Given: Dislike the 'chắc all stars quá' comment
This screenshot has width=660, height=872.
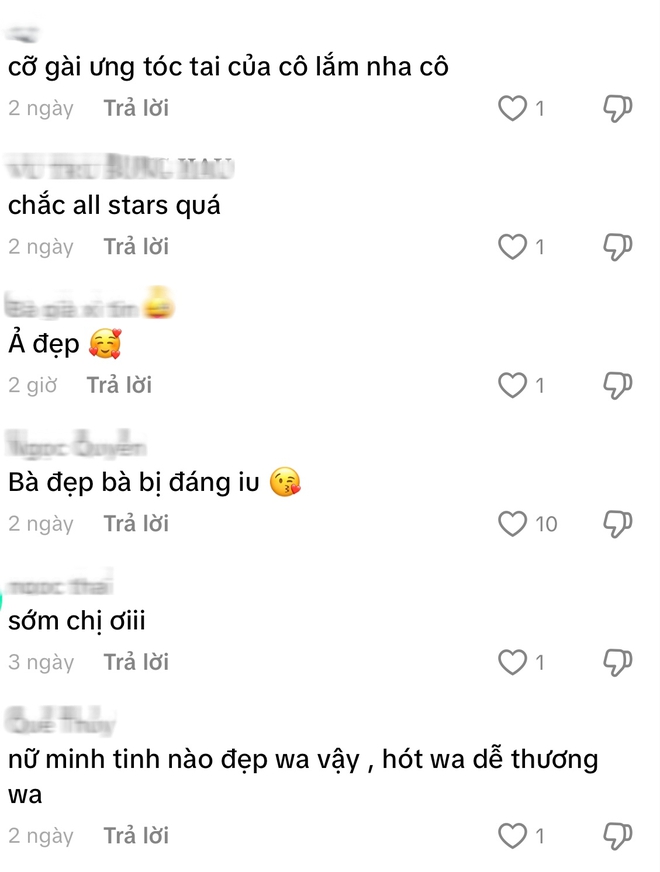Looking at the screenshot, I should [618, 247].
